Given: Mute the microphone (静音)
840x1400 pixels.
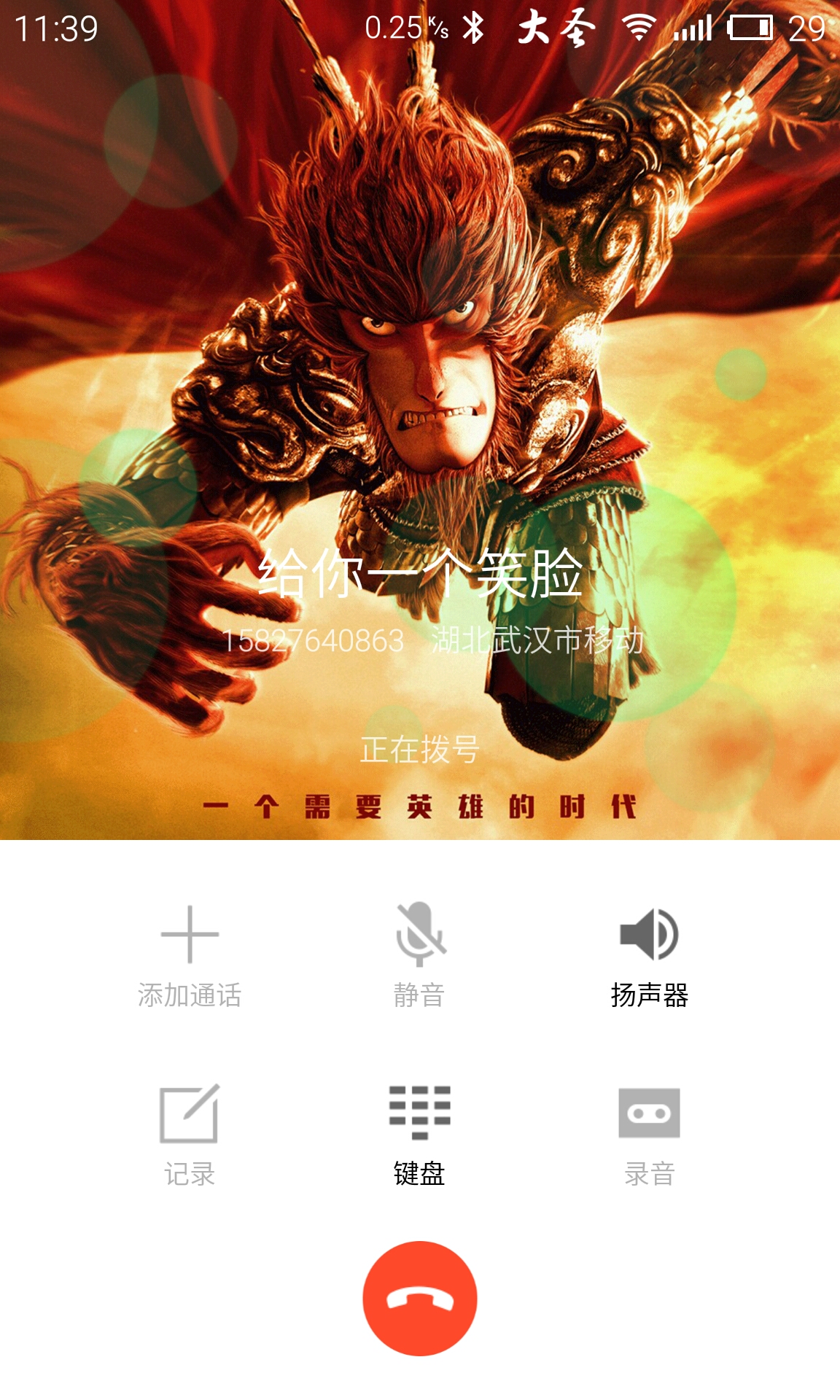Looking at the screenshot, I should [x=420, y=957].
